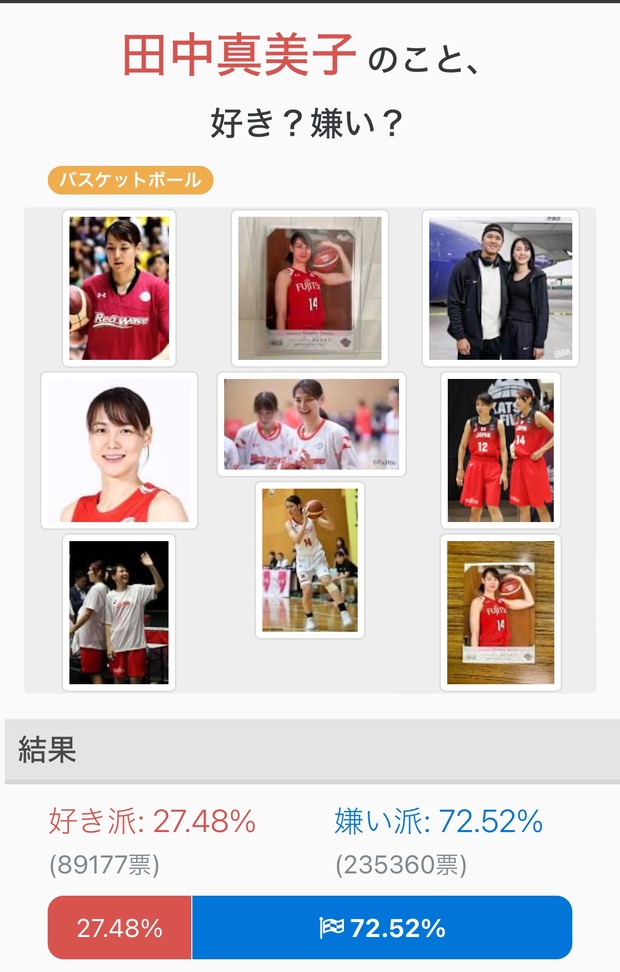Open the バスケットボール category chip

click(x=130, y=180)
